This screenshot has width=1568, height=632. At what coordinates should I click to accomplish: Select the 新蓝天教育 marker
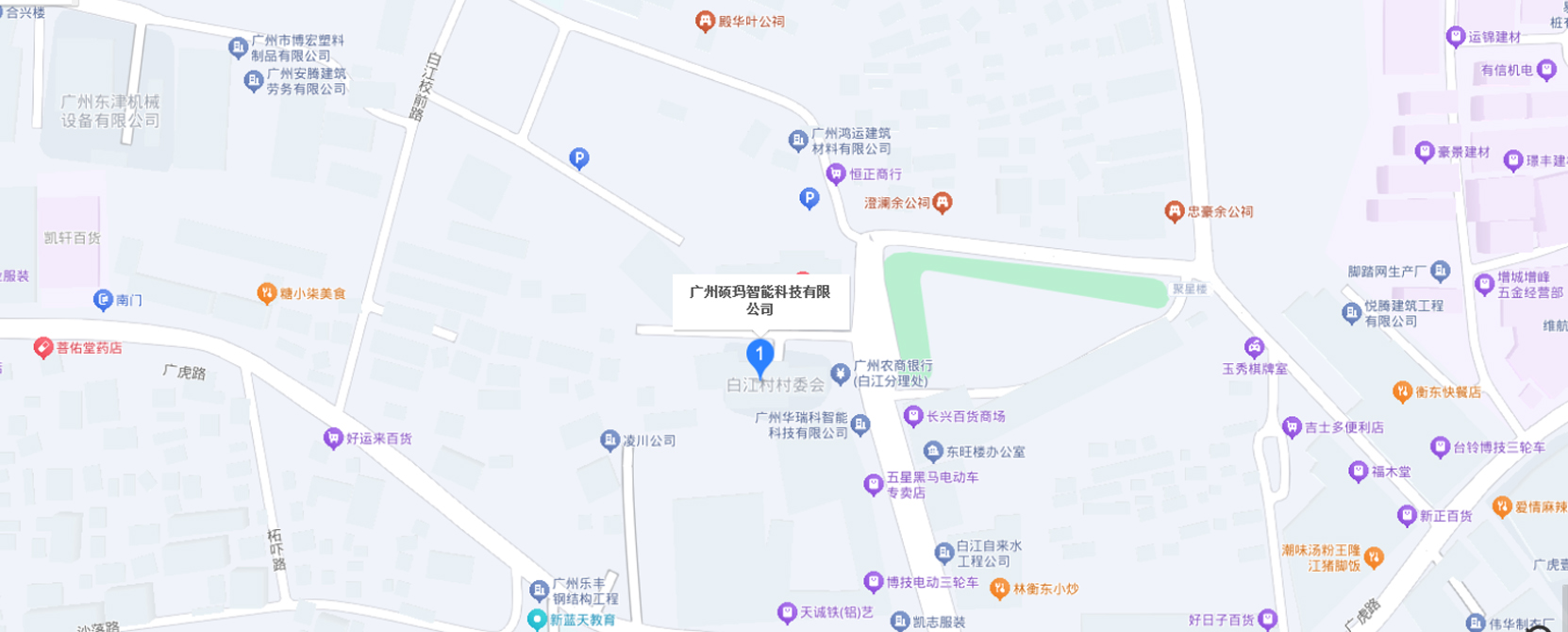(538, 620)
